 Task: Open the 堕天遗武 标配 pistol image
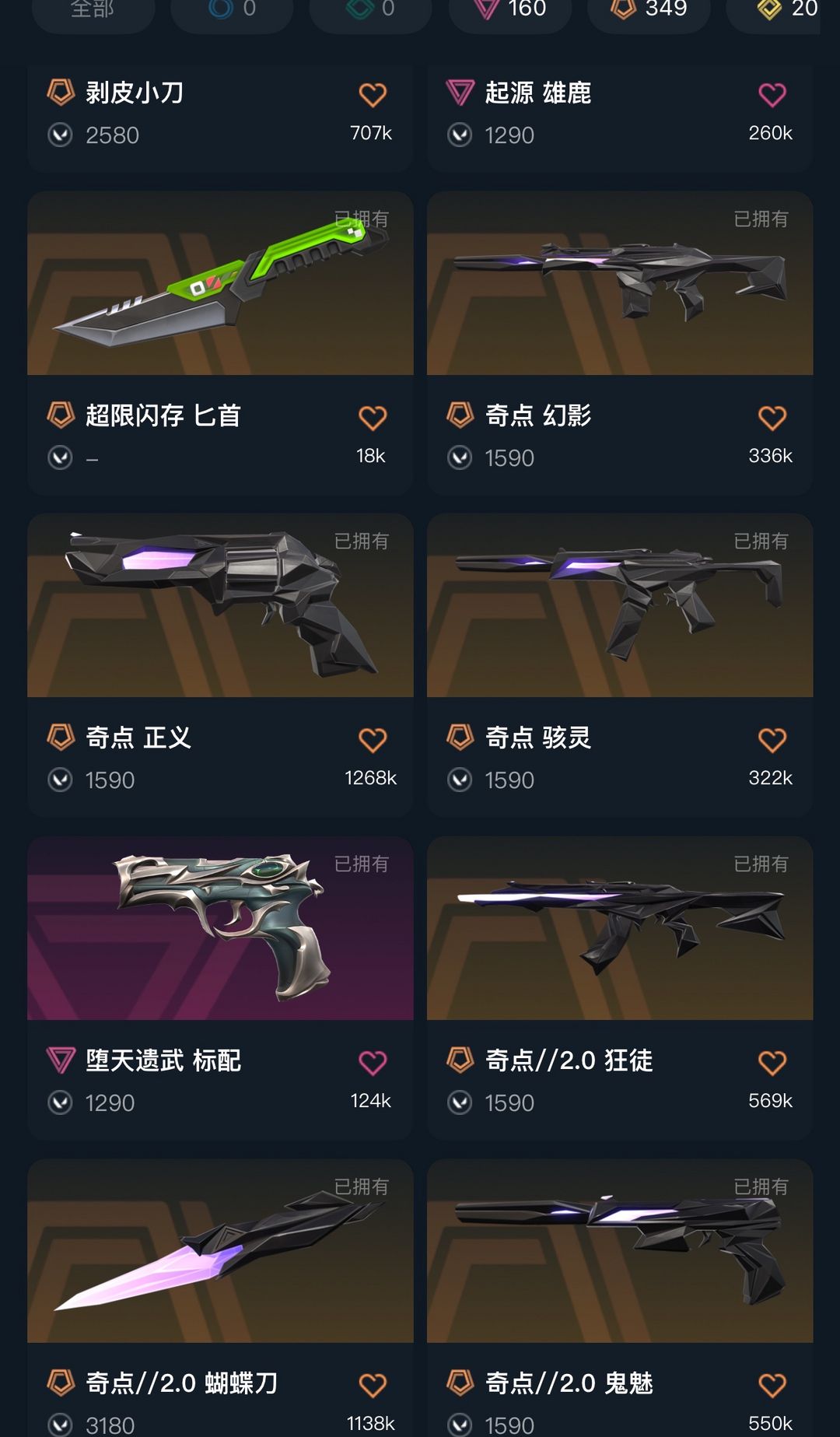click(219, 930)
